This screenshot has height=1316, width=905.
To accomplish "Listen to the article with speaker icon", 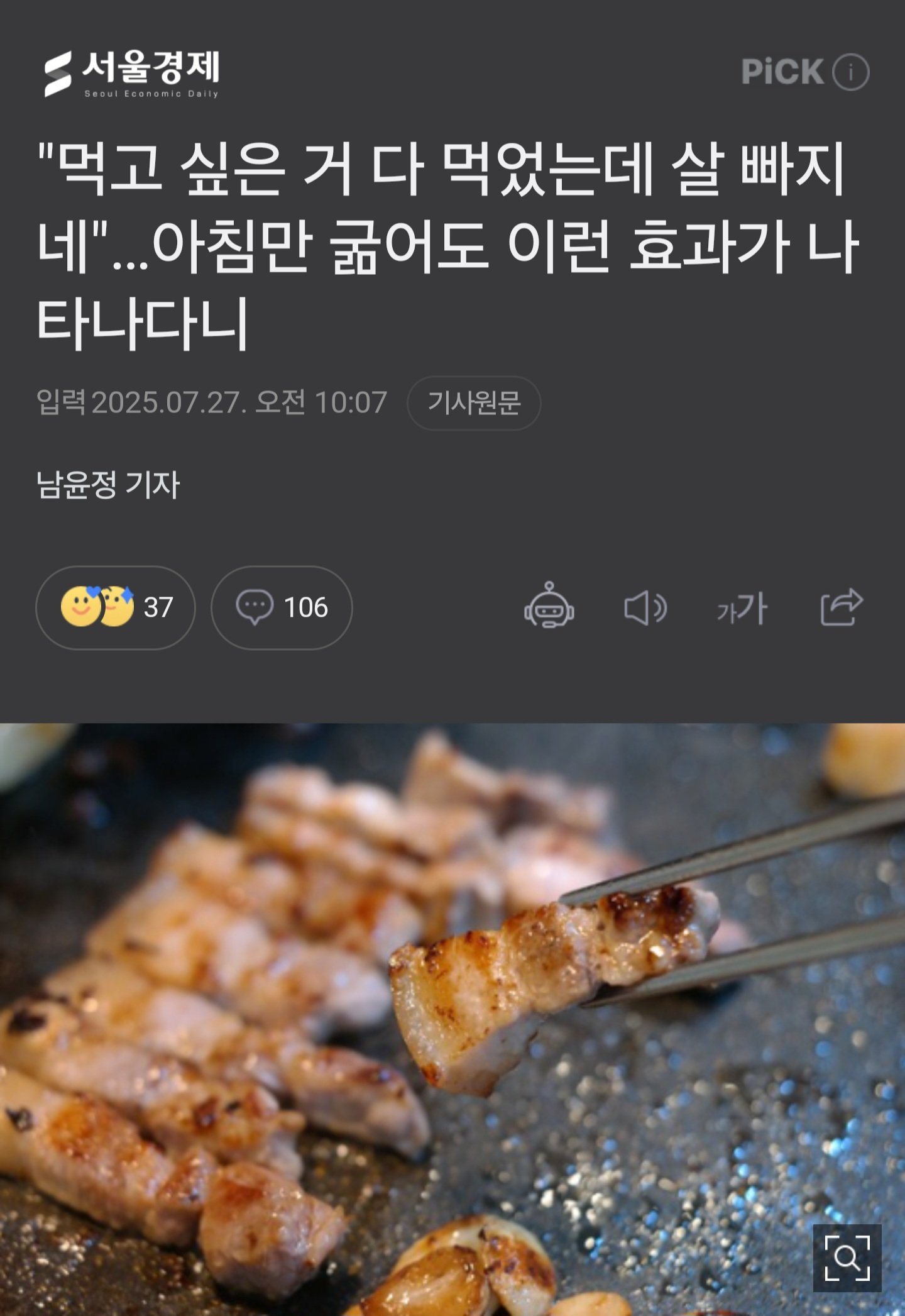I will tap(645, 608).
